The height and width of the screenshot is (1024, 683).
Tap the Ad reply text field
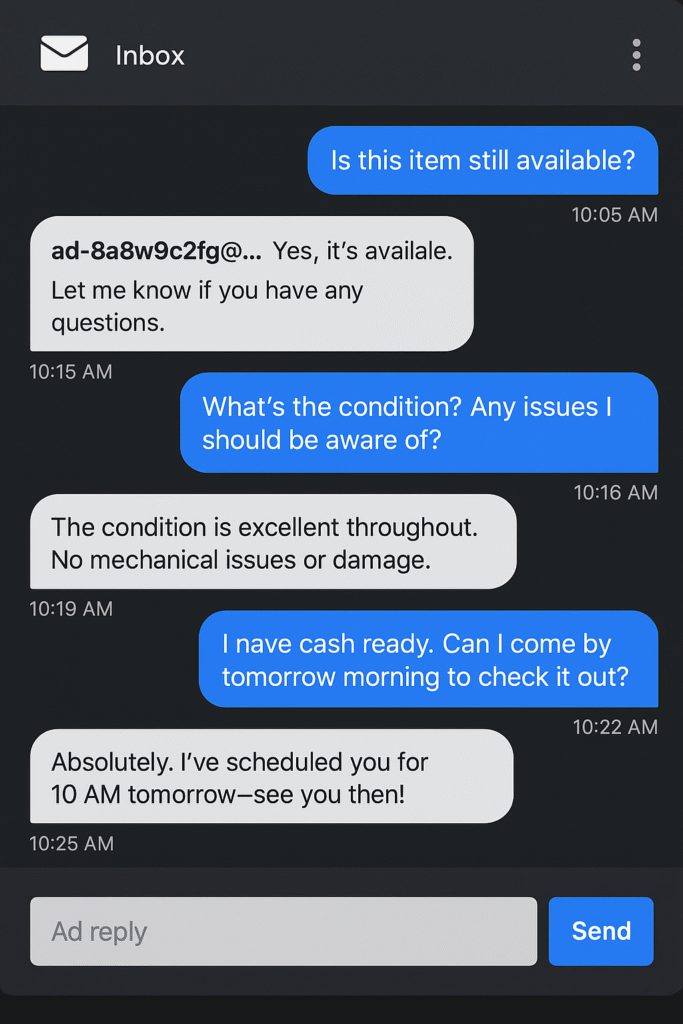point(283,931)
